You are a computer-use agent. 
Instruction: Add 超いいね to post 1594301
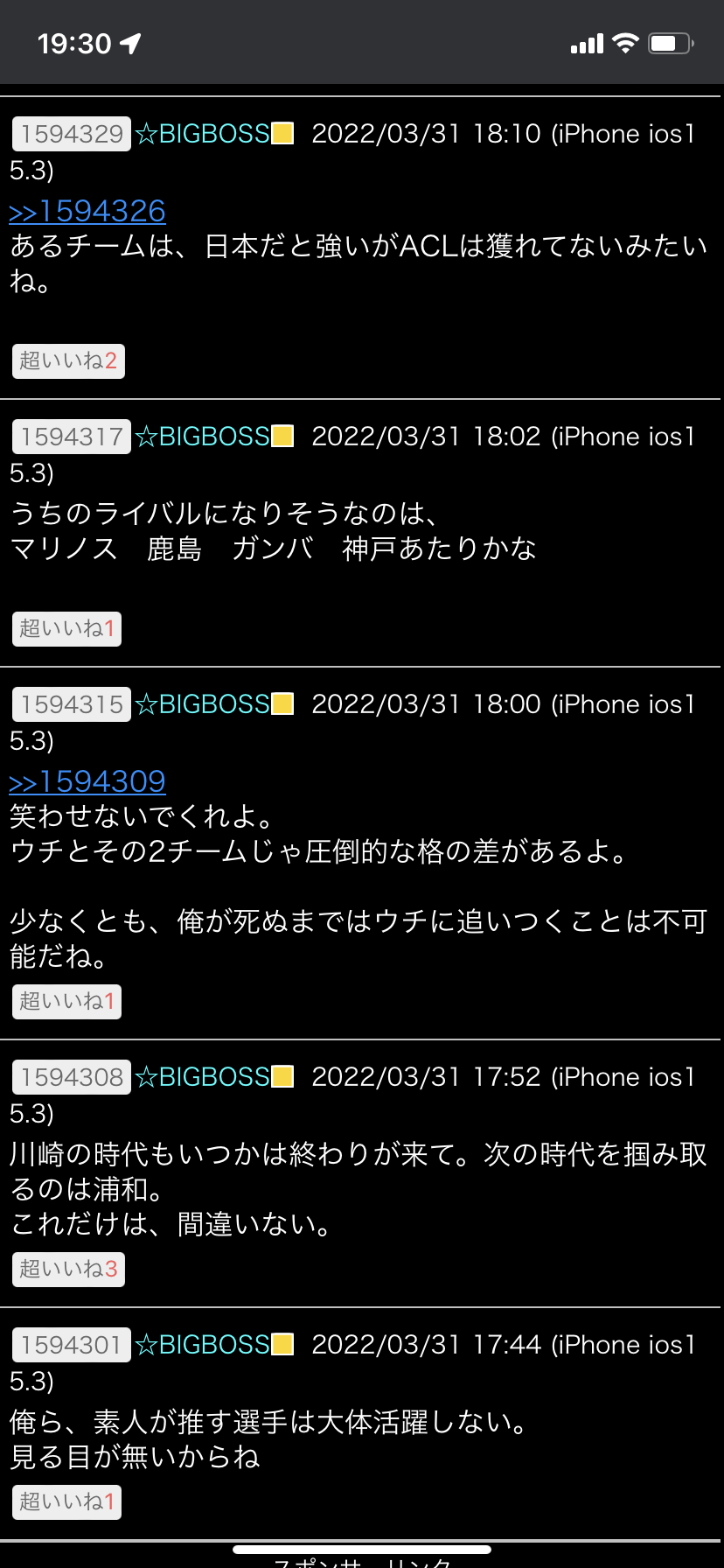(x=66, y=1502)
